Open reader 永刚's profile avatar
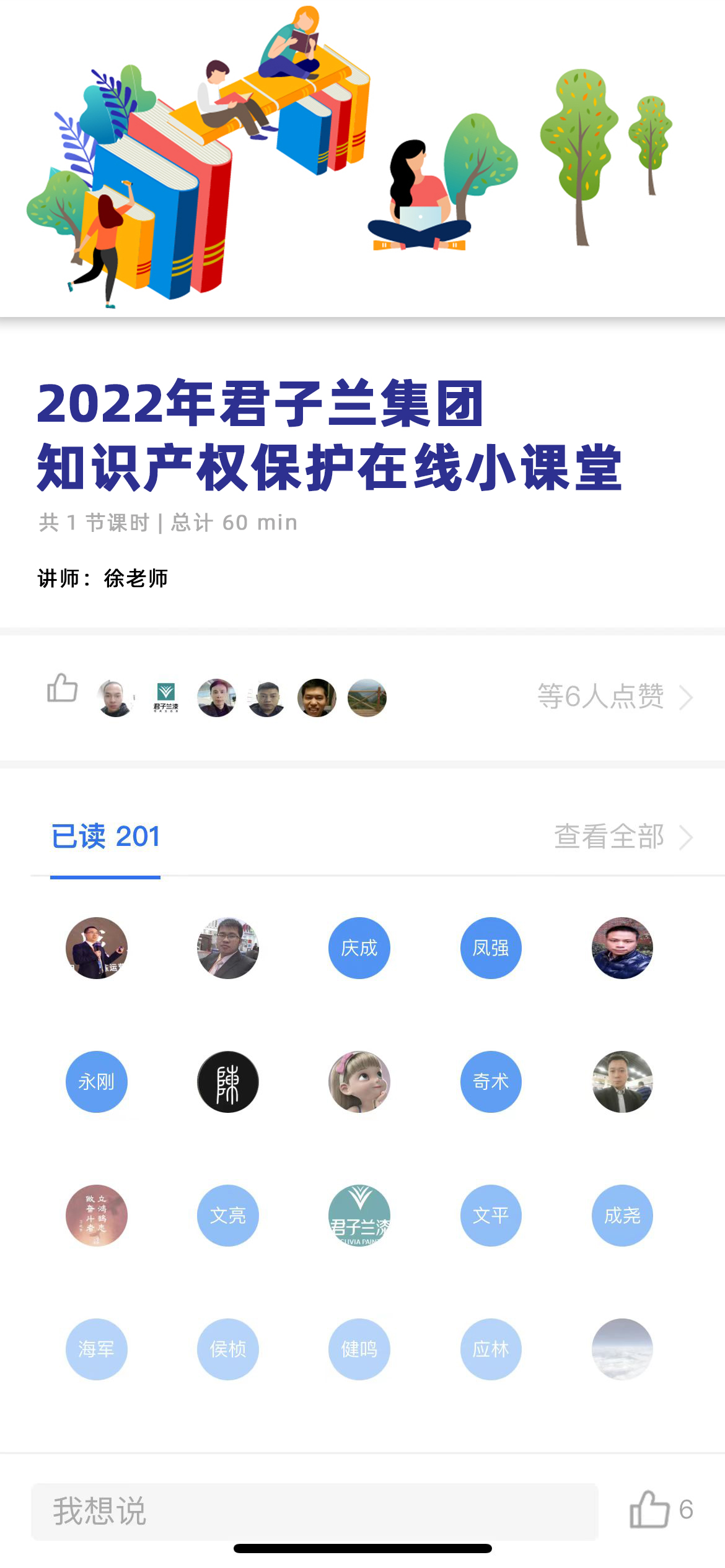 click(97, 1082)
